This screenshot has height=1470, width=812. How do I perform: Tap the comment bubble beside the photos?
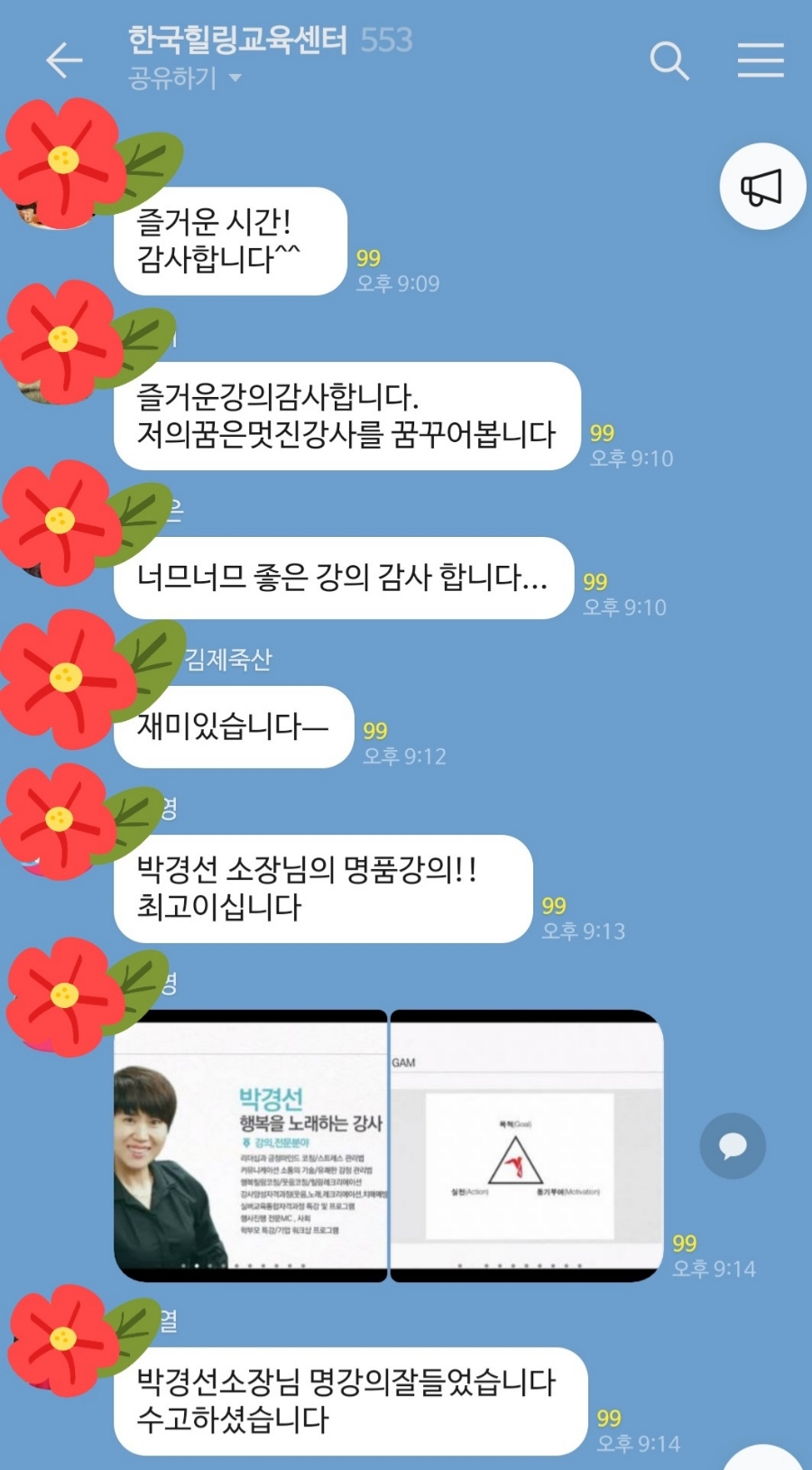[x=733, y=1146]
